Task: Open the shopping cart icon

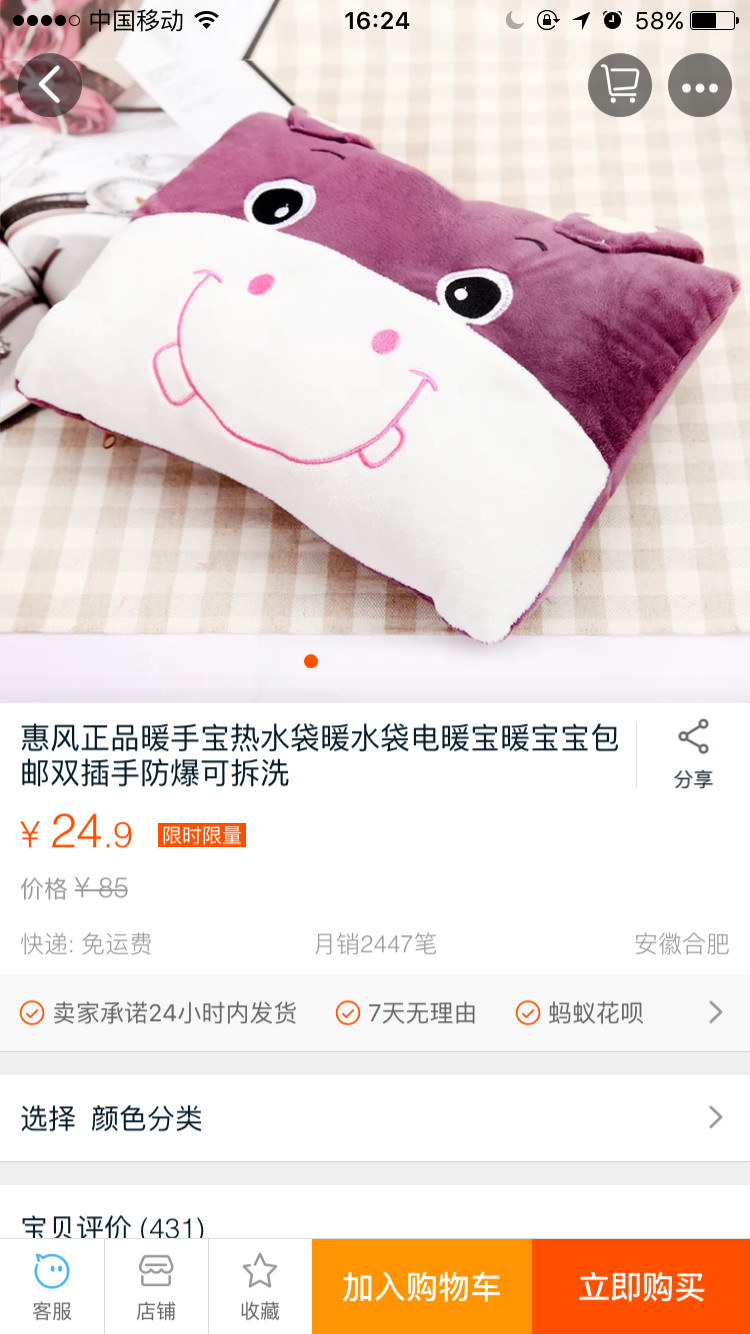Action: click(x=620, y=85)
